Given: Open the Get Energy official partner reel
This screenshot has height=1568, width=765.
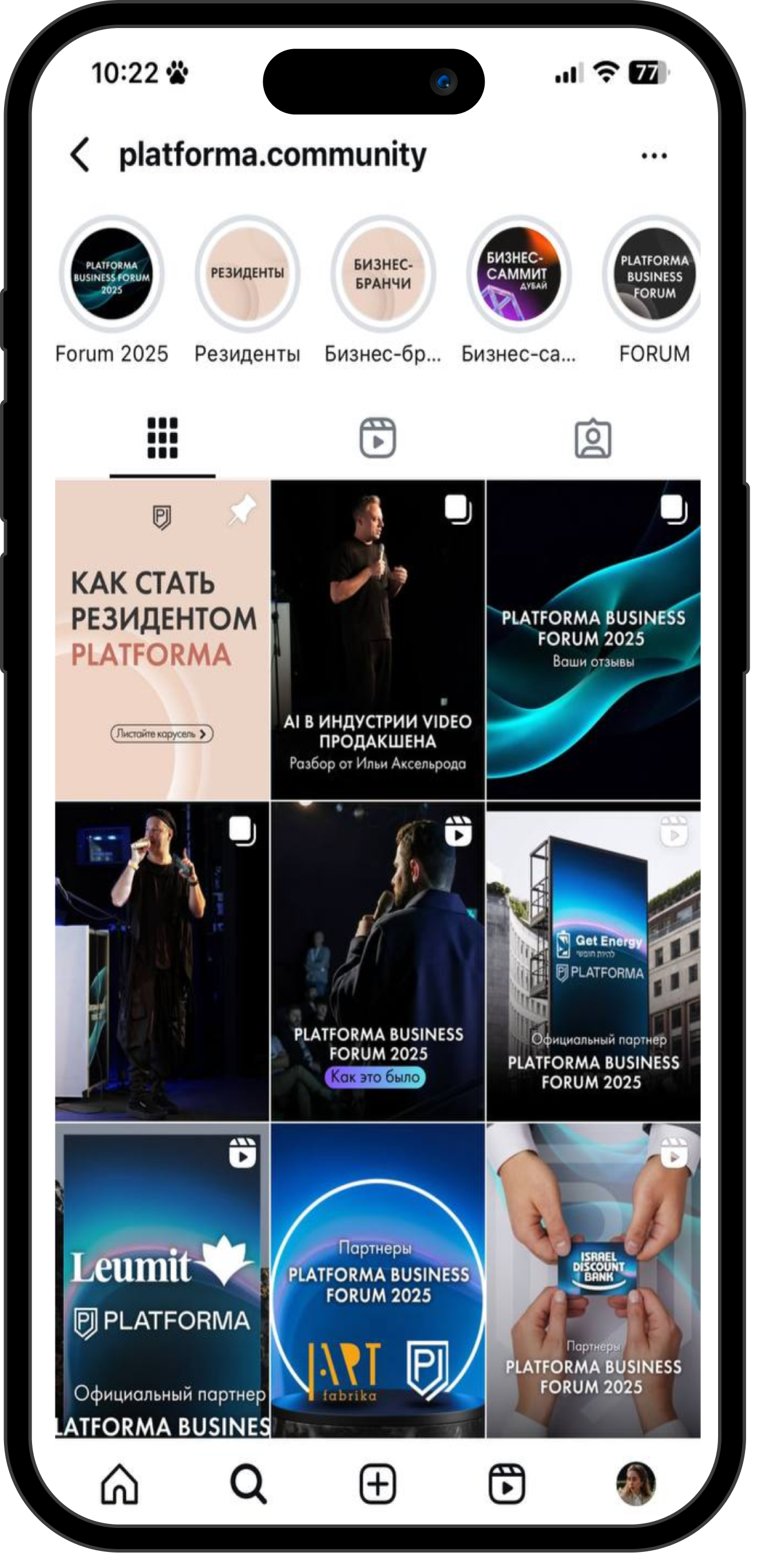Looking at the screenshot, I should (593, 962).
